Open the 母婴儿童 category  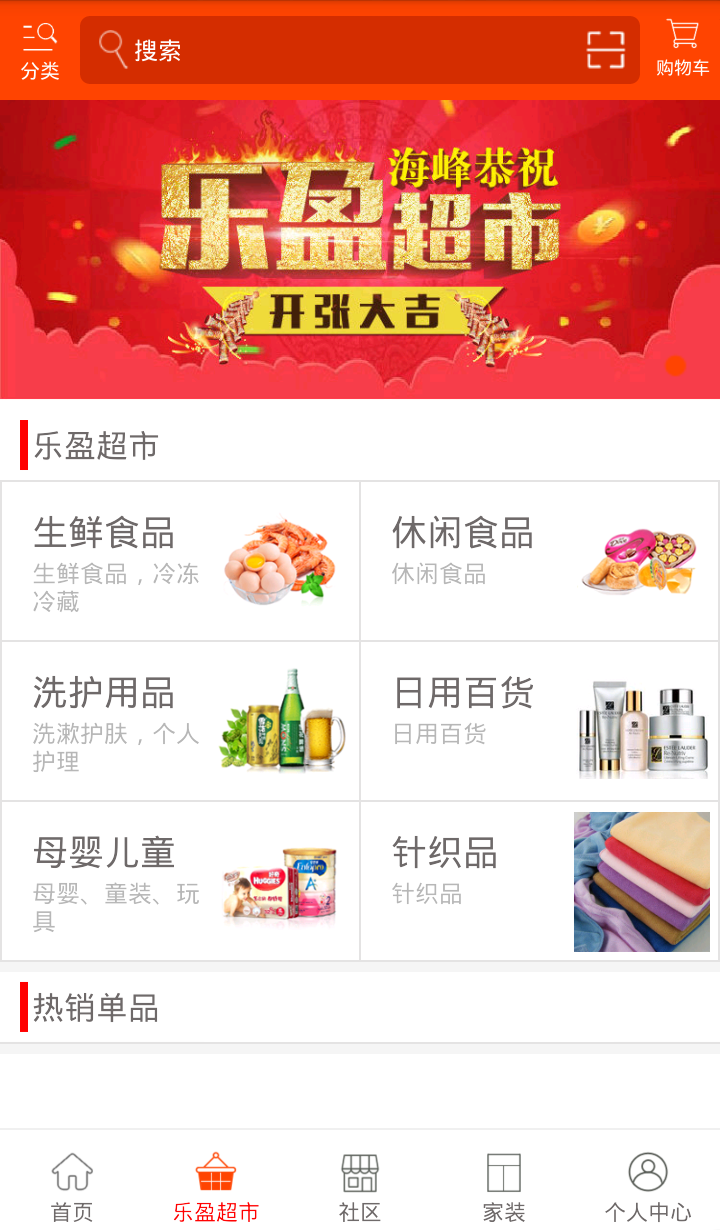[x=181, y=881]
